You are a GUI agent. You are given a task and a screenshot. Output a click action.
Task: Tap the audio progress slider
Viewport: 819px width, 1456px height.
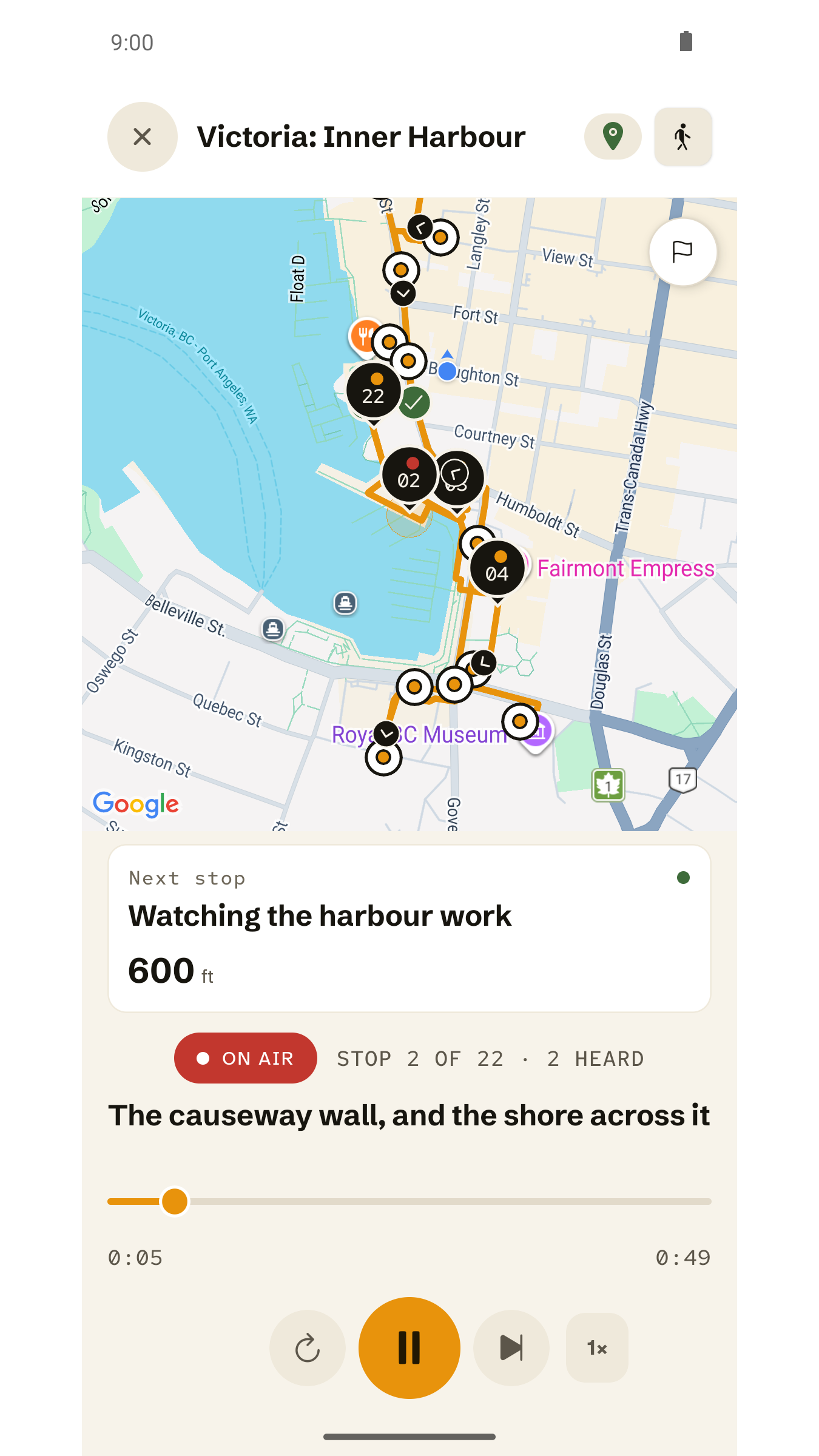pyautogui.click(x=409, y=1201)
